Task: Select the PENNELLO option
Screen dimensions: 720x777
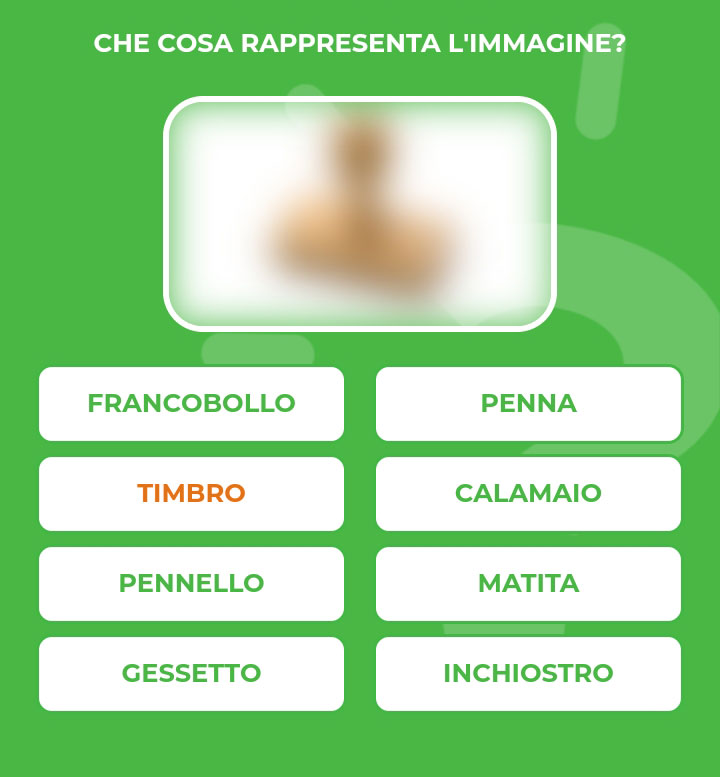Action: pos(191,584)
